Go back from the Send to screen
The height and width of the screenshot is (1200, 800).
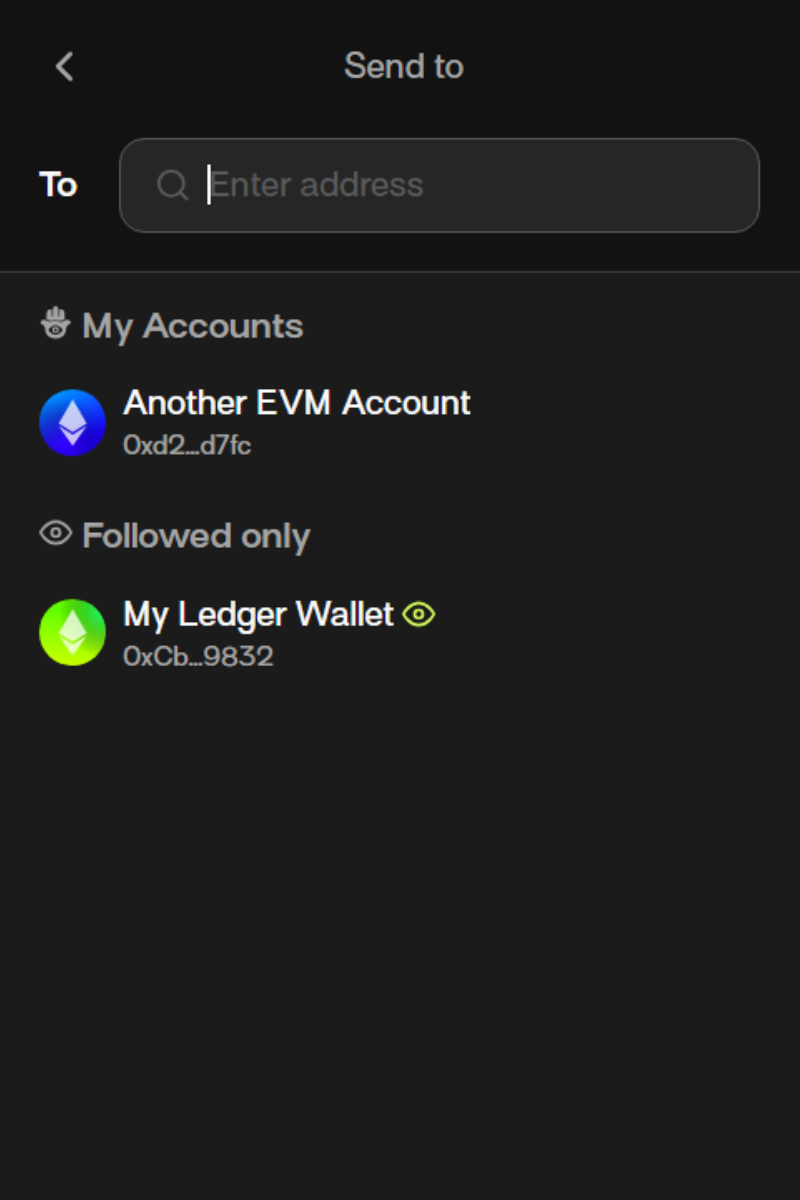pos(65,67)
